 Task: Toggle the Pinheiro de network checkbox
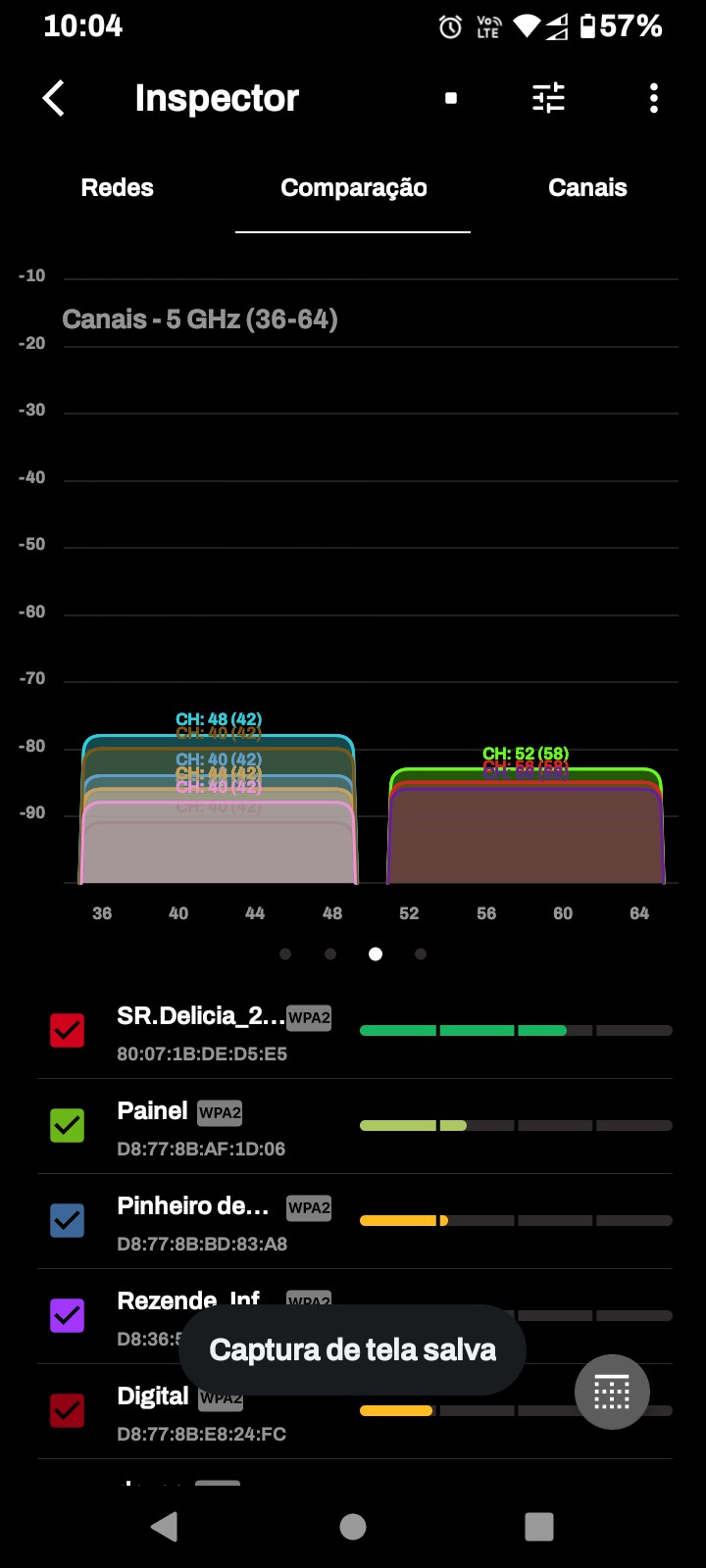click(x=68, y=1220)
